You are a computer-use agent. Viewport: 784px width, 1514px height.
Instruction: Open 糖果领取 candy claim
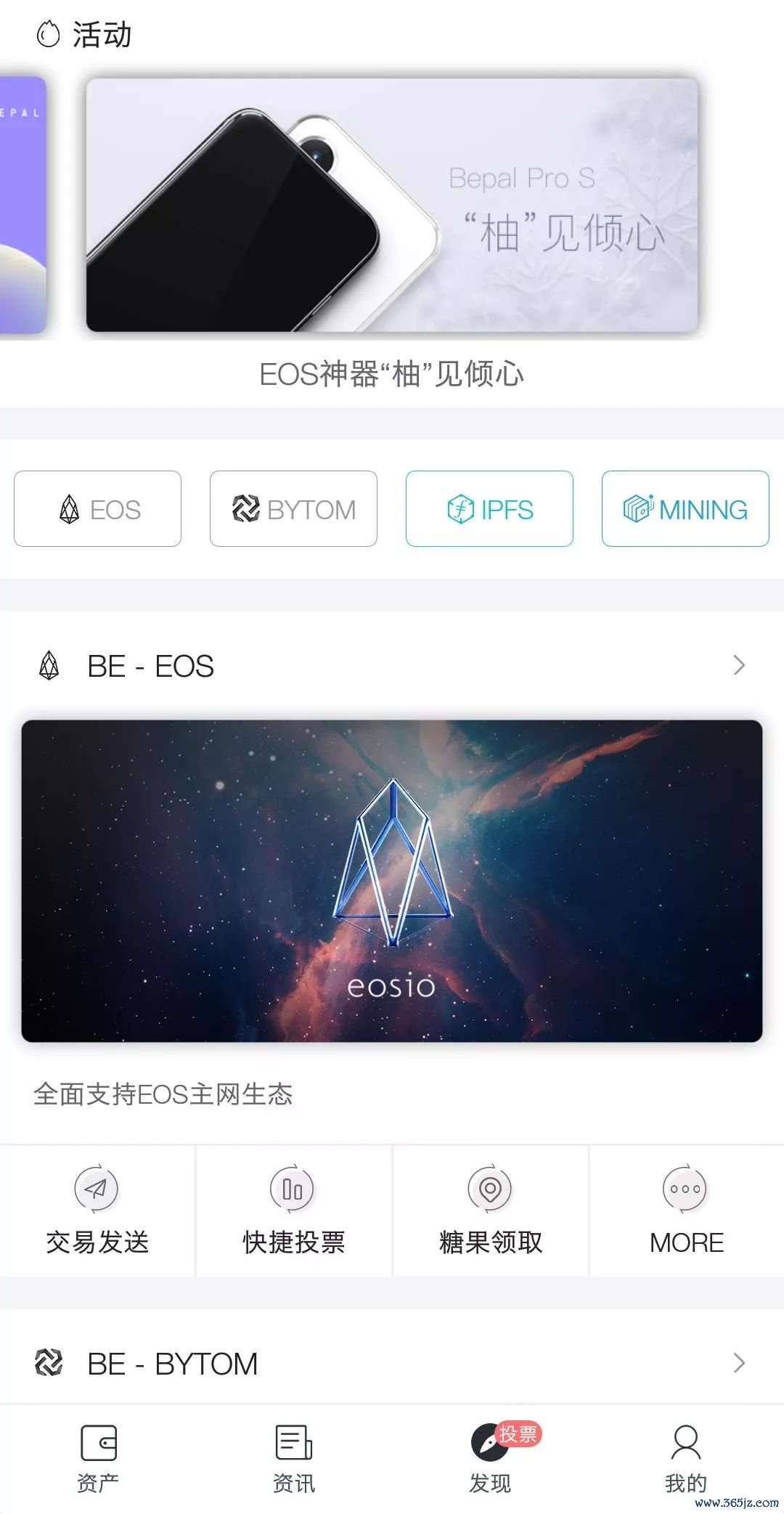(x=490, y=1211)
